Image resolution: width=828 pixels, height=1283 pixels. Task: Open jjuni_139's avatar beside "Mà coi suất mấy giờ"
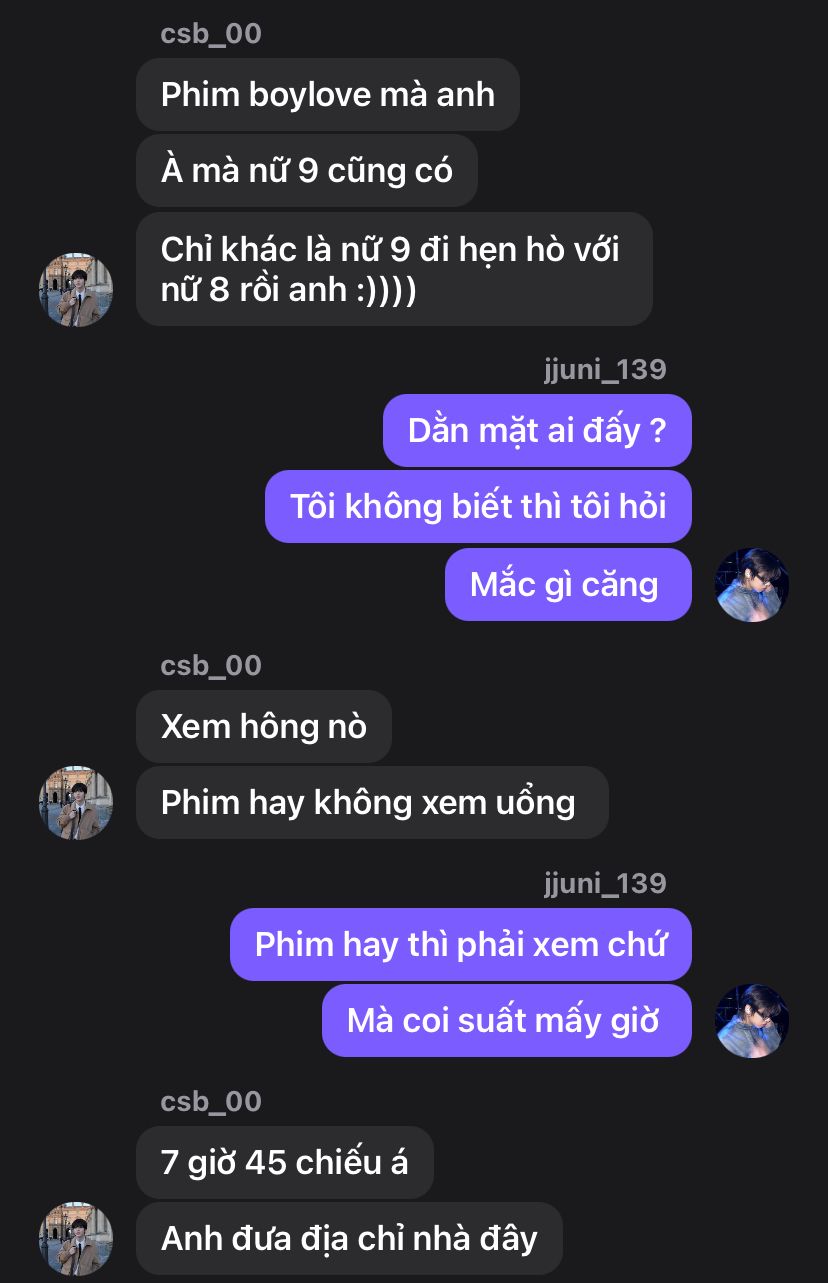pyautogui.click(x=752, y=1021)
